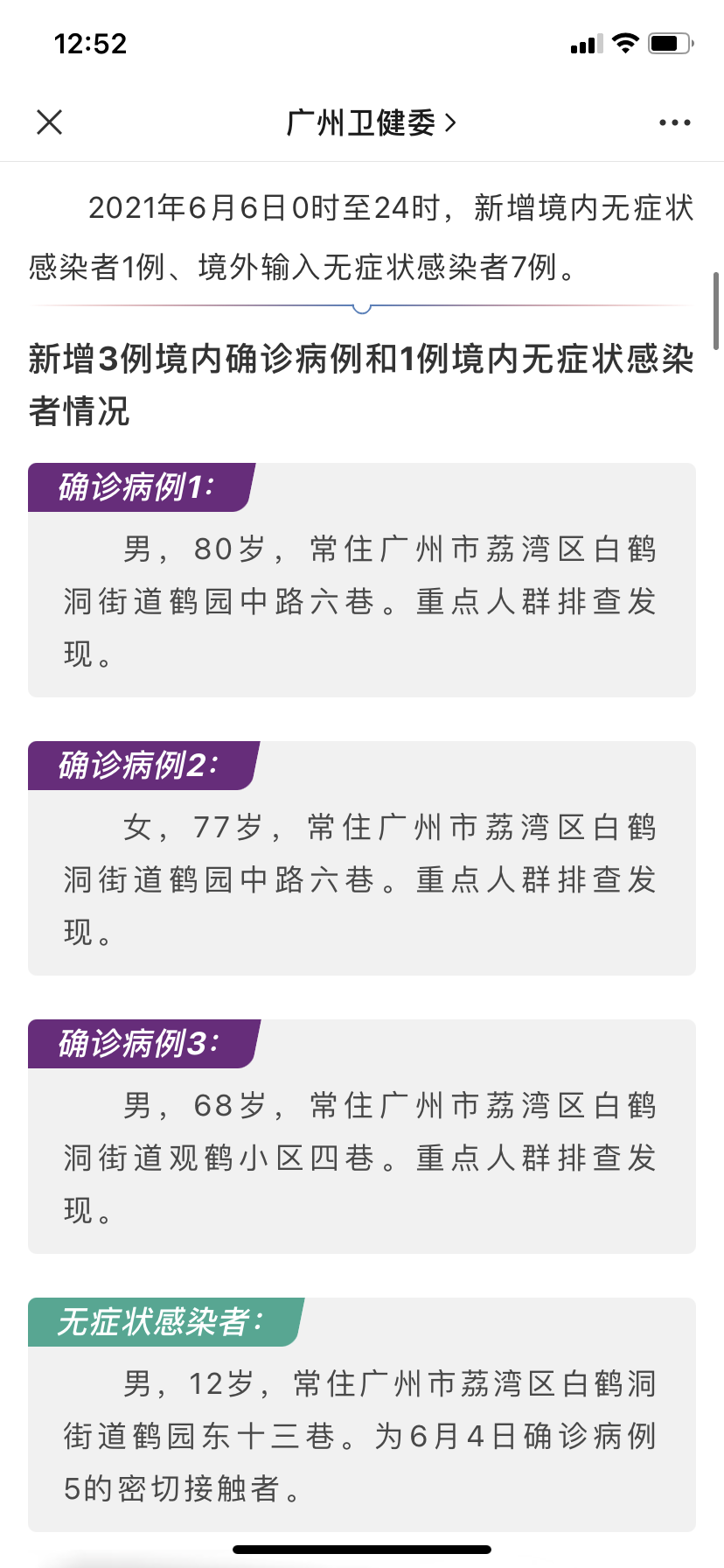Image resolution: width=724 pixels, height=1568 pixels.
Task: Open the three-dot more options menu
Action: click(x=674, y=122)
